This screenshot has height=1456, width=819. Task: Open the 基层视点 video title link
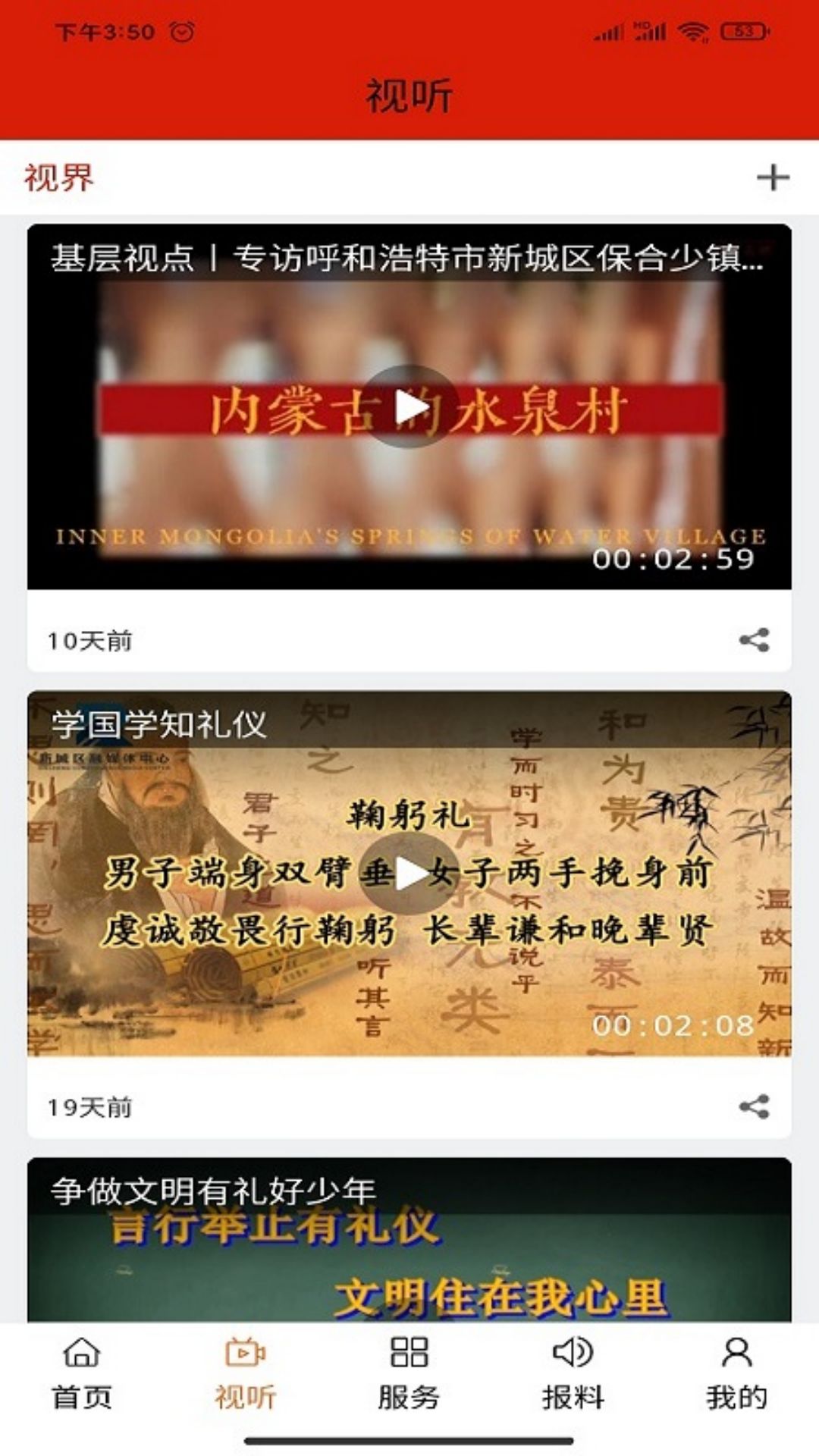(409, 262)
